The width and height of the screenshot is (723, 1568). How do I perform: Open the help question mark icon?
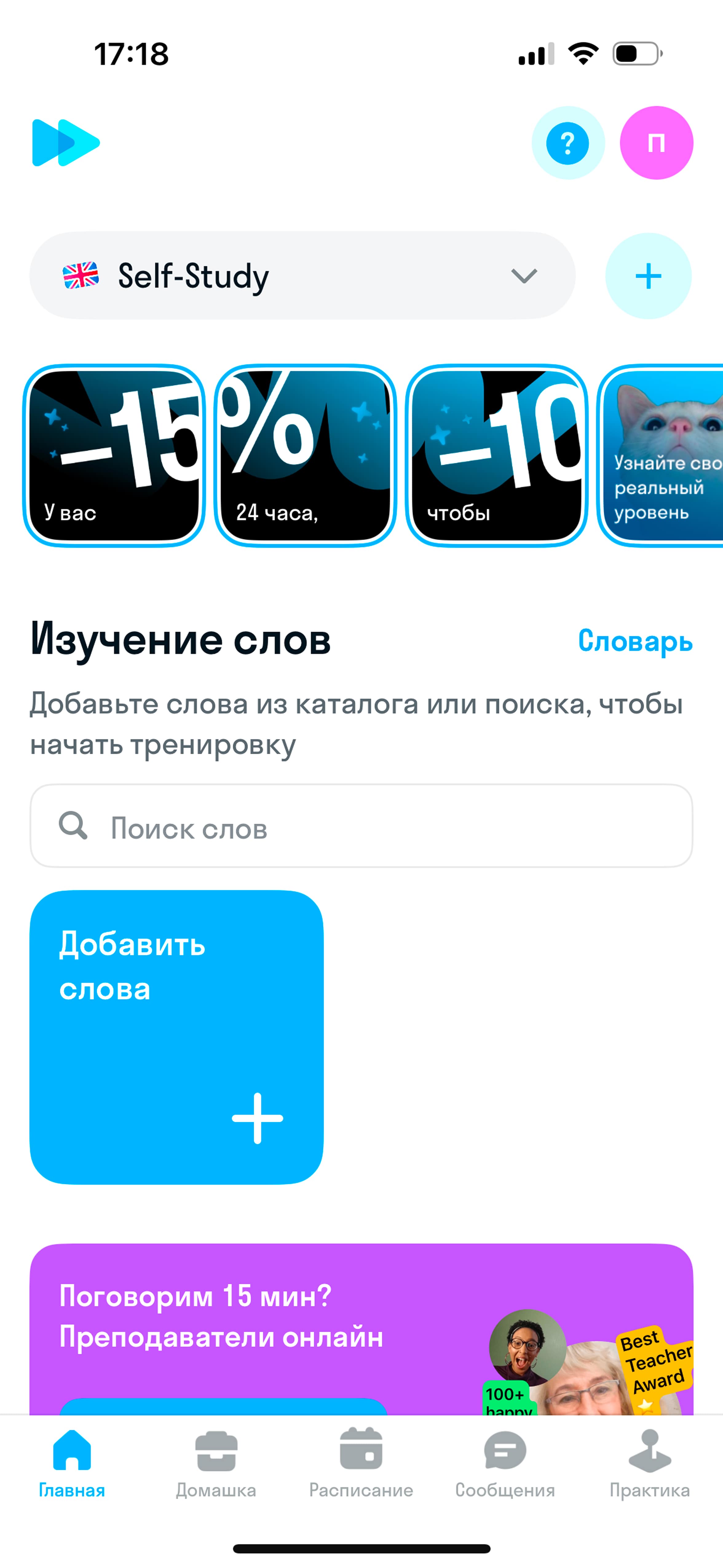(568, 143)
